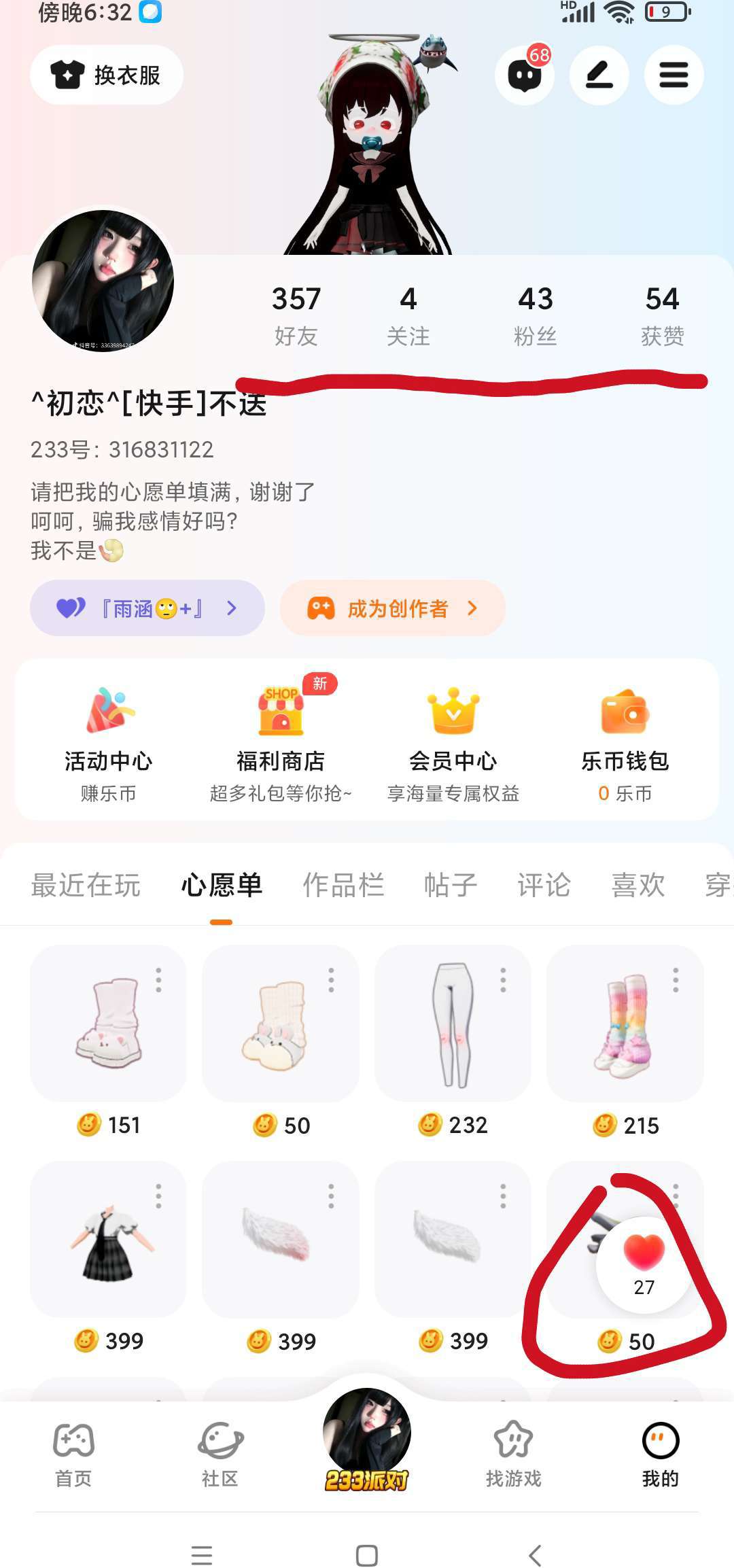Viewport: 734px width, 1568px height.
Task: Switch to the 最近在玩 tab
Action: (86, 885)
